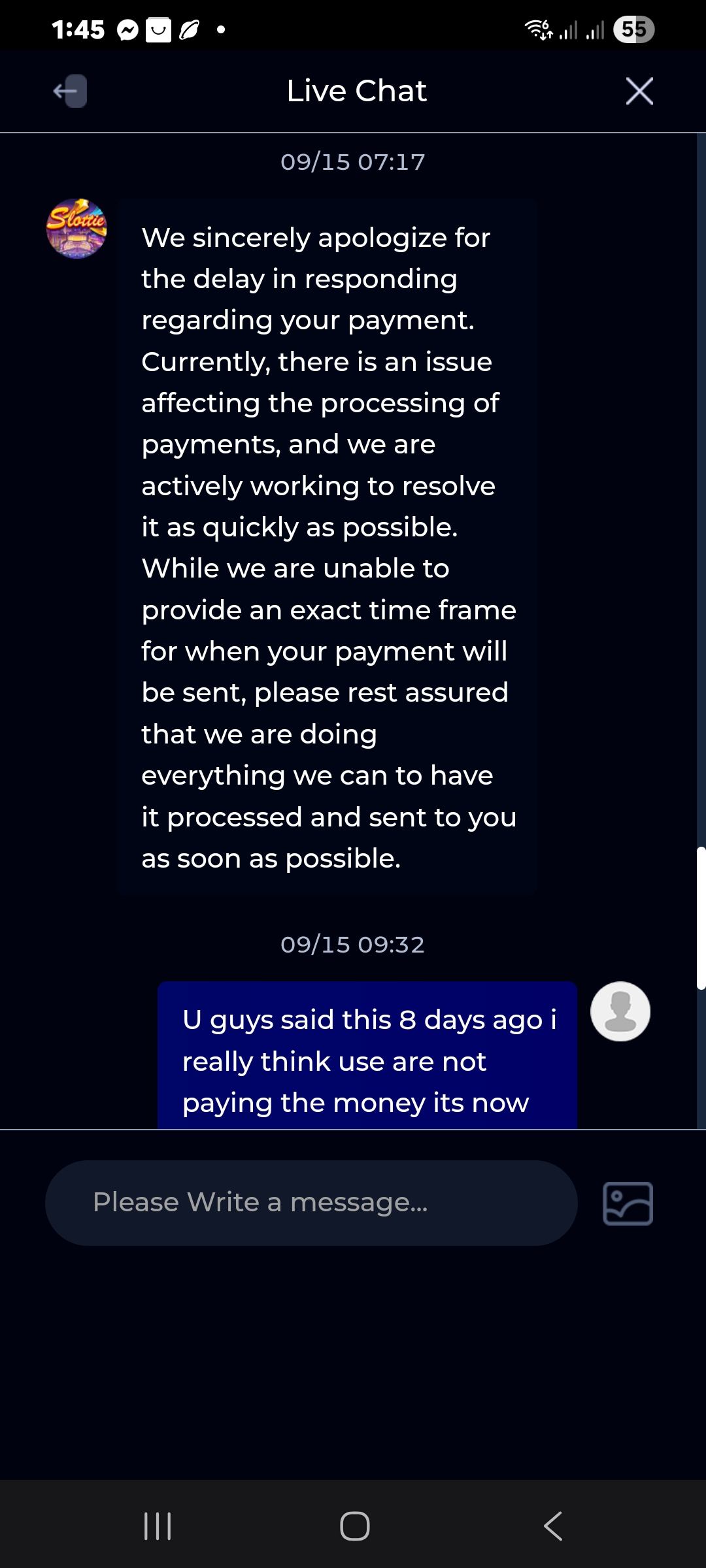Close the Live Chat window
Image resolution: width=706 pixels, height=1568 pixels.
639,91
